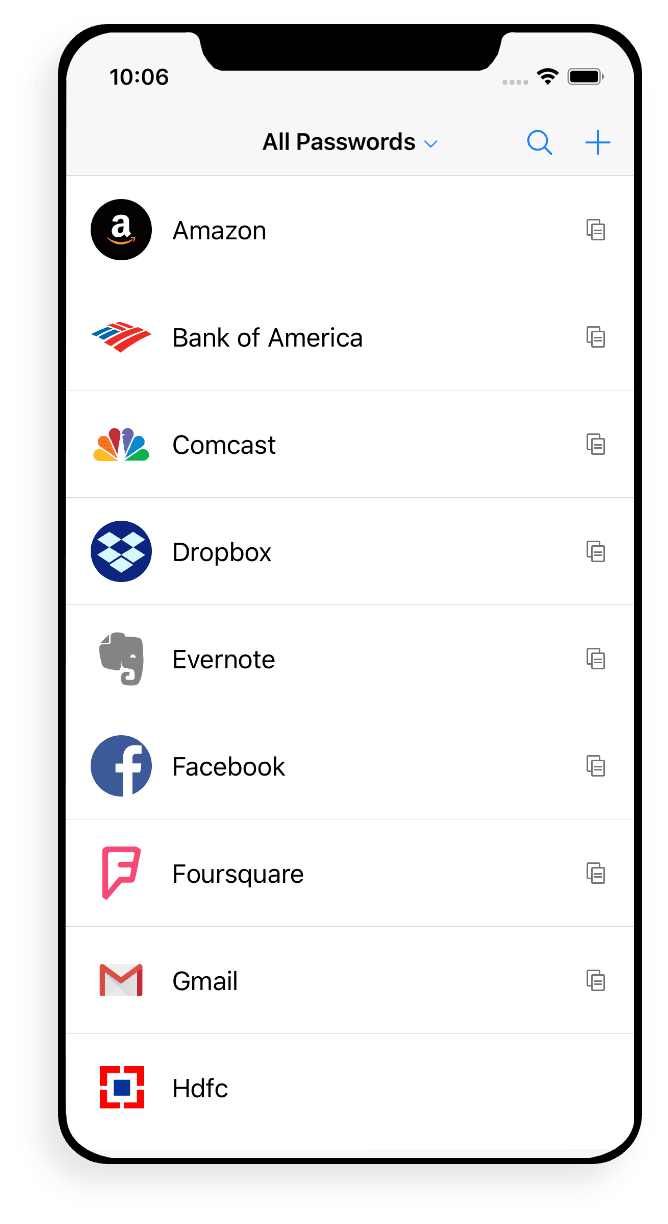Viewport: 668px width, 1224px height.
Task: Open the Dropbox password entry
Action: click(222, 552)
